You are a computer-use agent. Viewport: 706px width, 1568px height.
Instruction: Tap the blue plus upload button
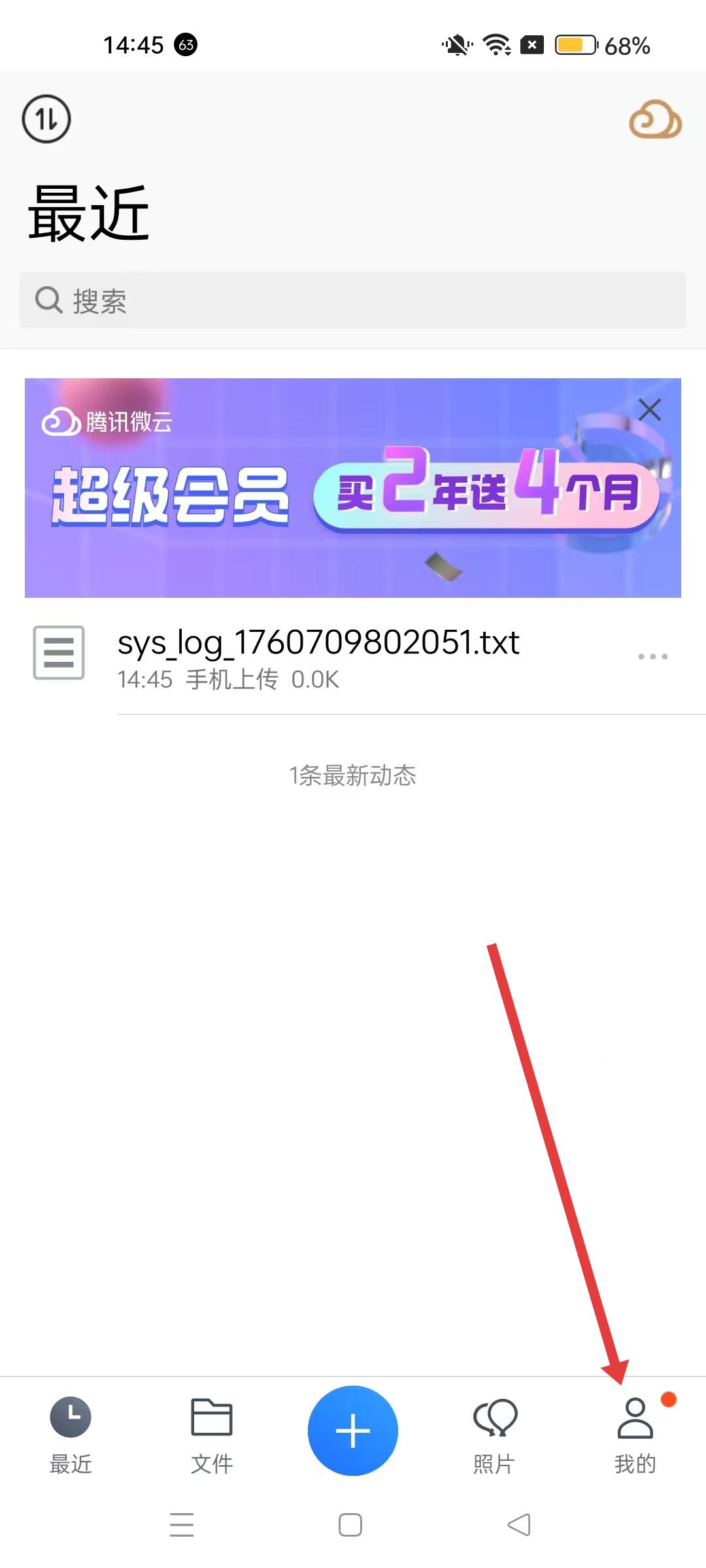point(353,1431)
